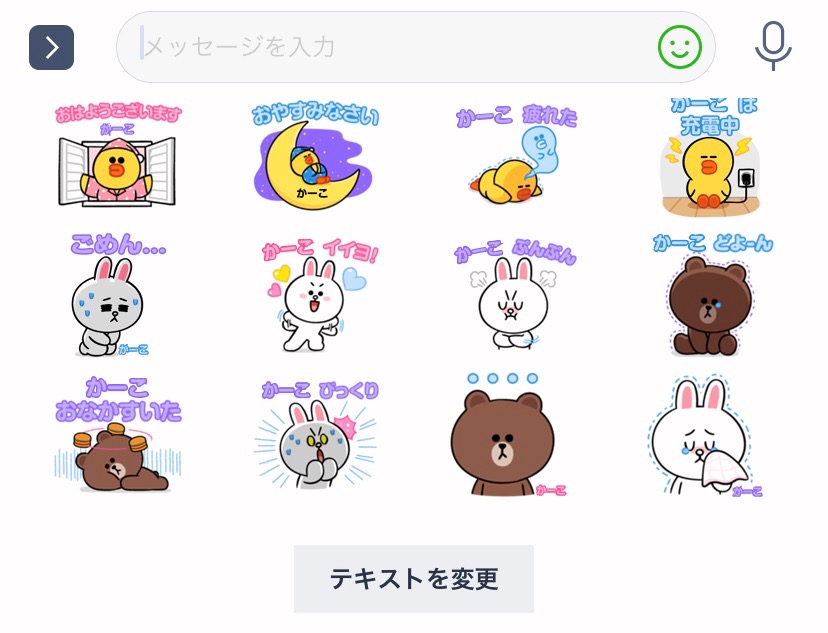Select the びっくり surprised rabbit sticker
The height and width of the screenshot is (633, 828).
click(314, 437)
